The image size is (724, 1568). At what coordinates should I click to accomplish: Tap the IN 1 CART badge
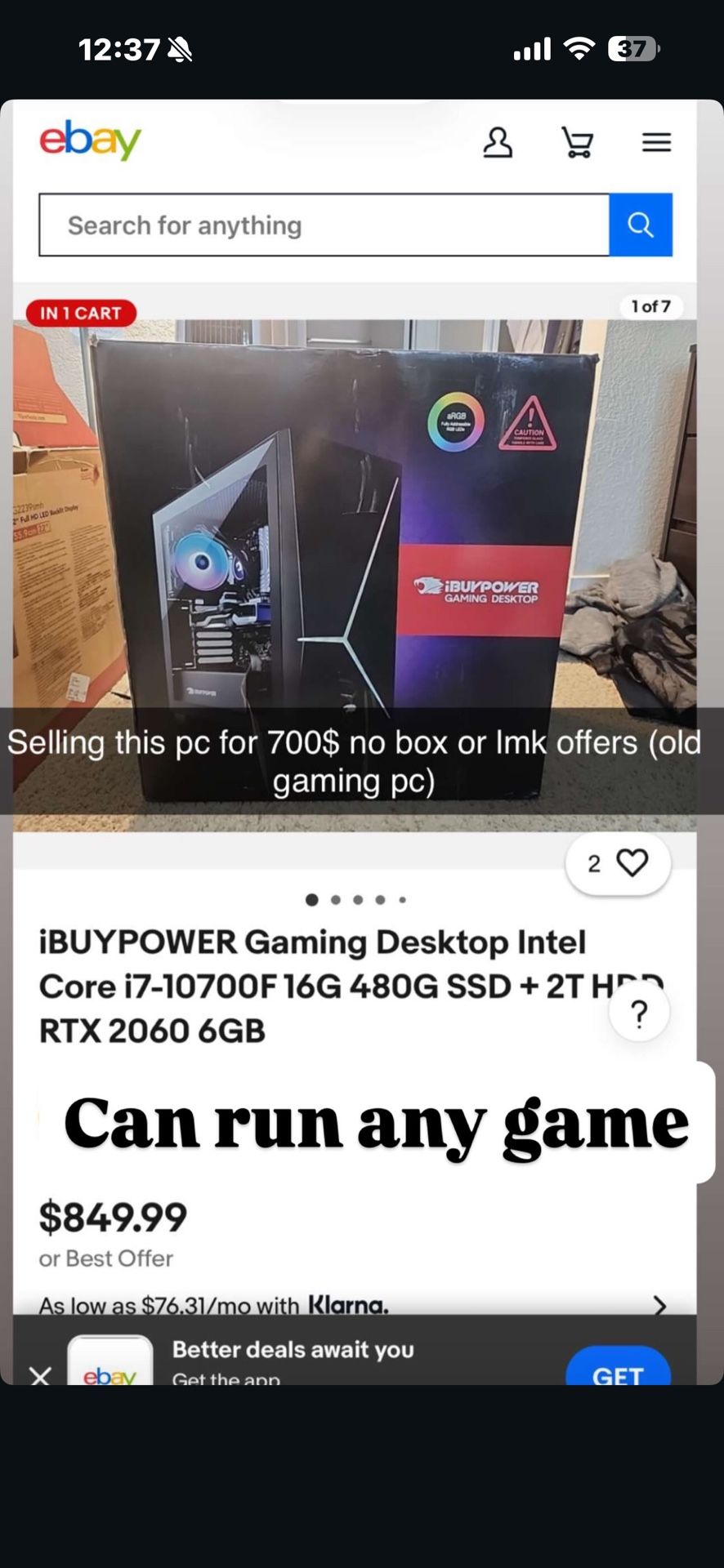coord(82,312)
